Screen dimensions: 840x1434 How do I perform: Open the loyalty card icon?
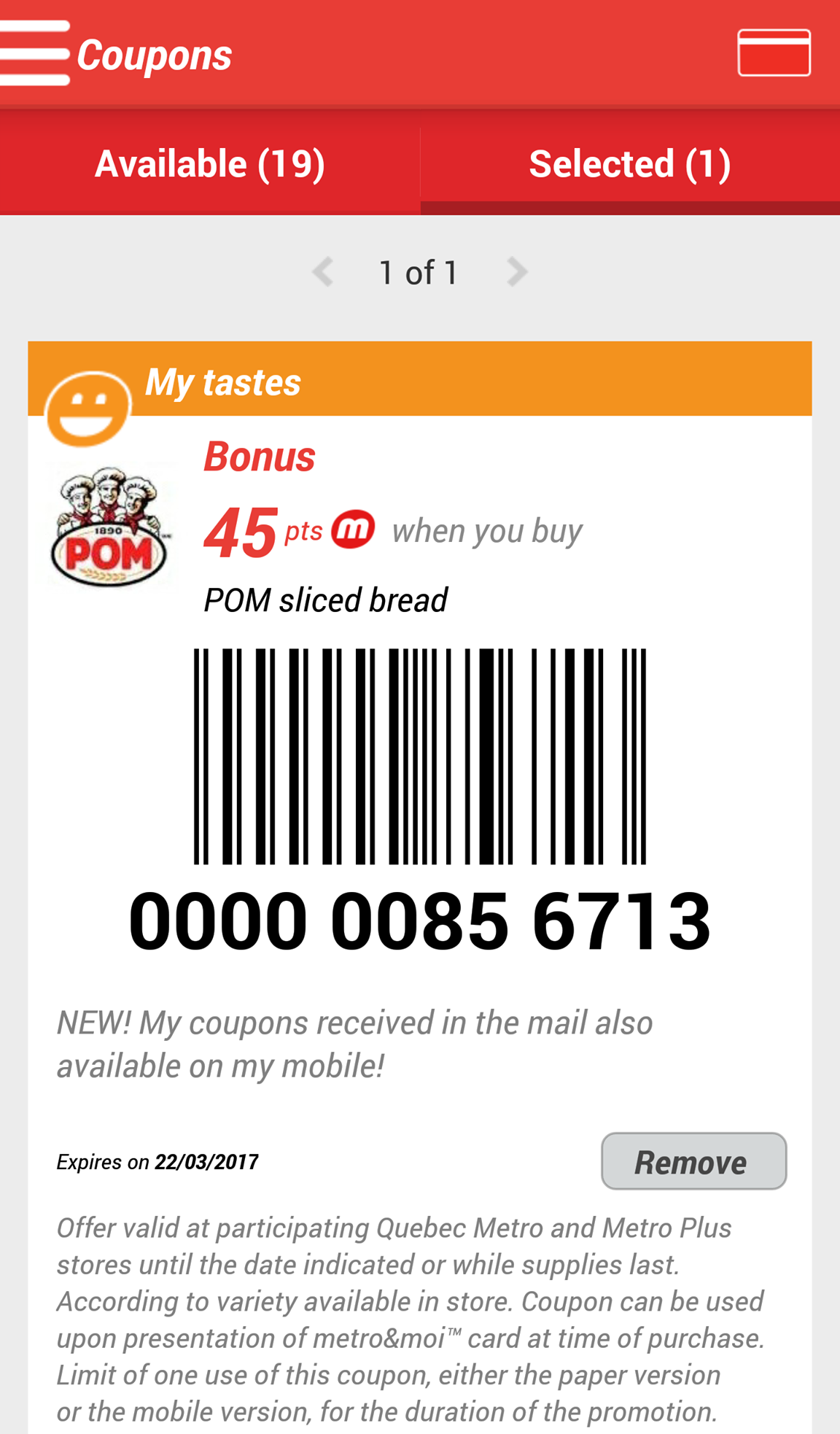pos(774,53)
